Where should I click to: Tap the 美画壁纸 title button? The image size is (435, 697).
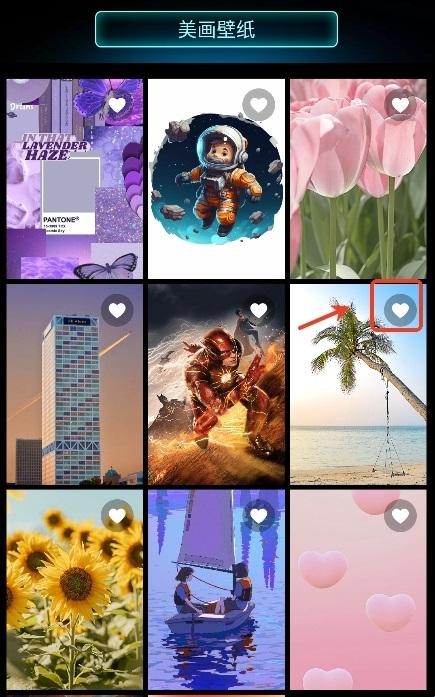point(216,29)
